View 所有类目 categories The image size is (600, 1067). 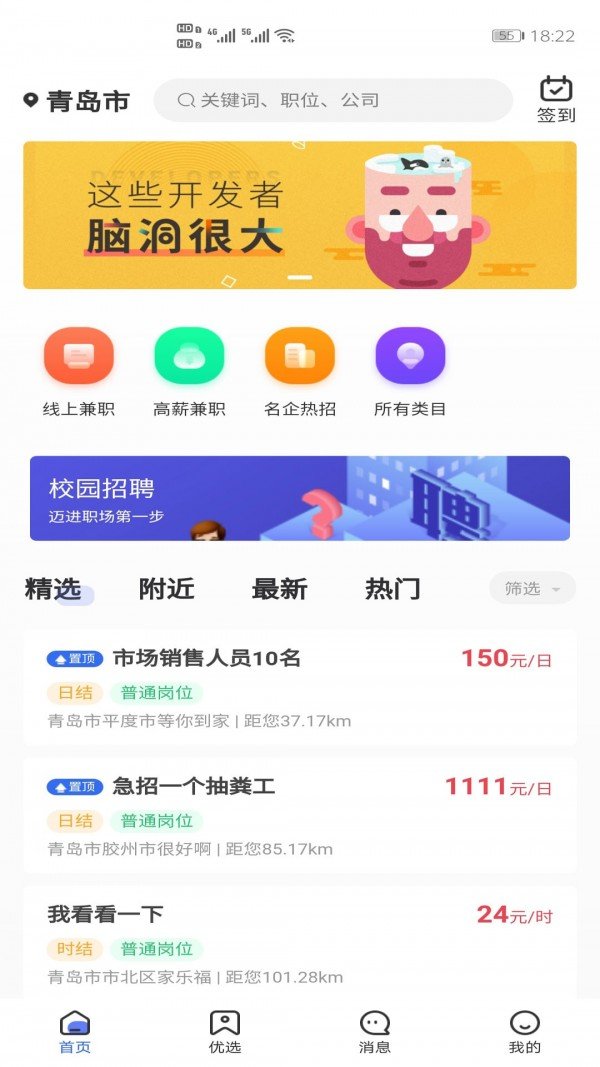pos(410,371)
